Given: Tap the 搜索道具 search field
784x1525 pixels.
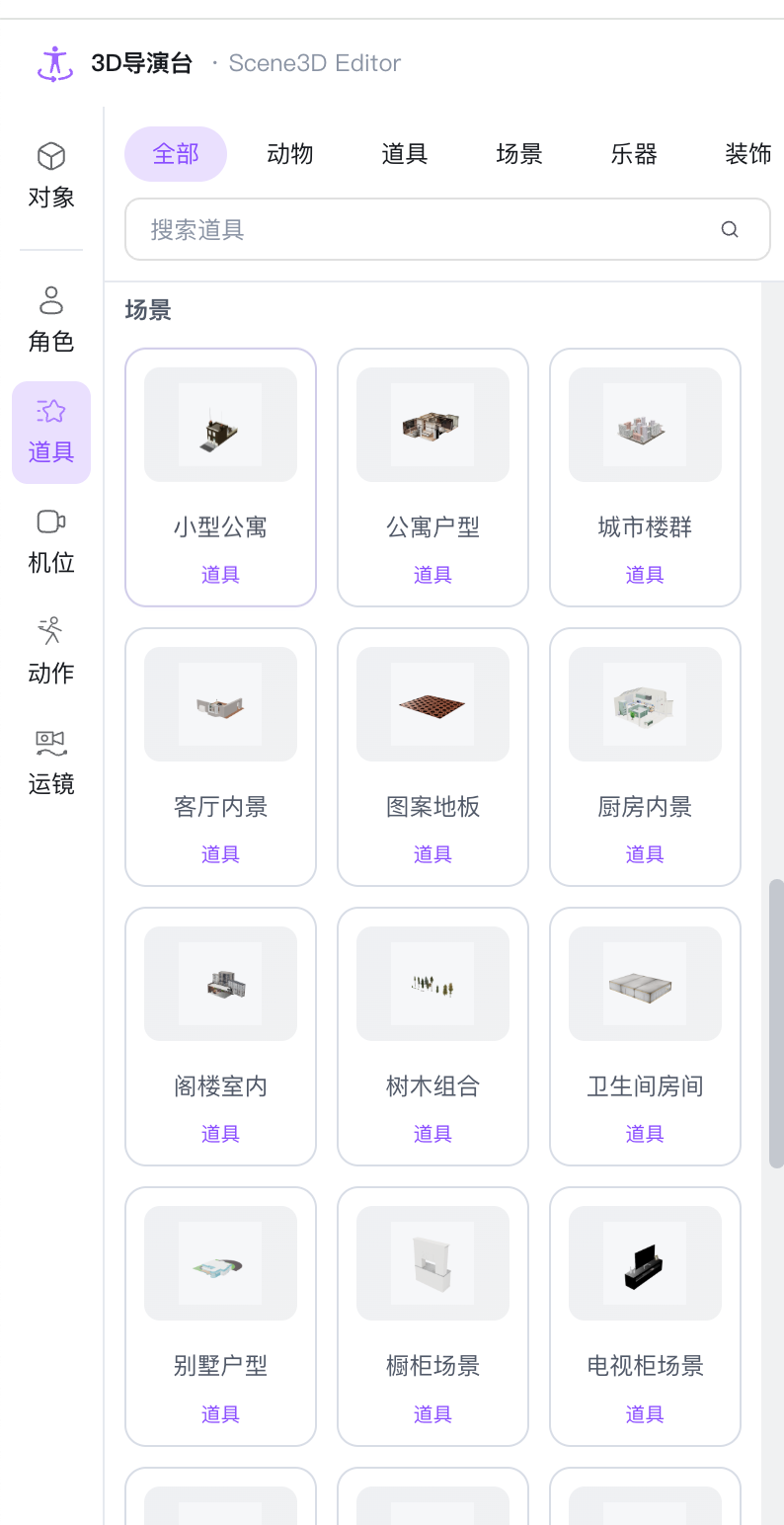Looking at the screenshot, I should click(447, 229).
